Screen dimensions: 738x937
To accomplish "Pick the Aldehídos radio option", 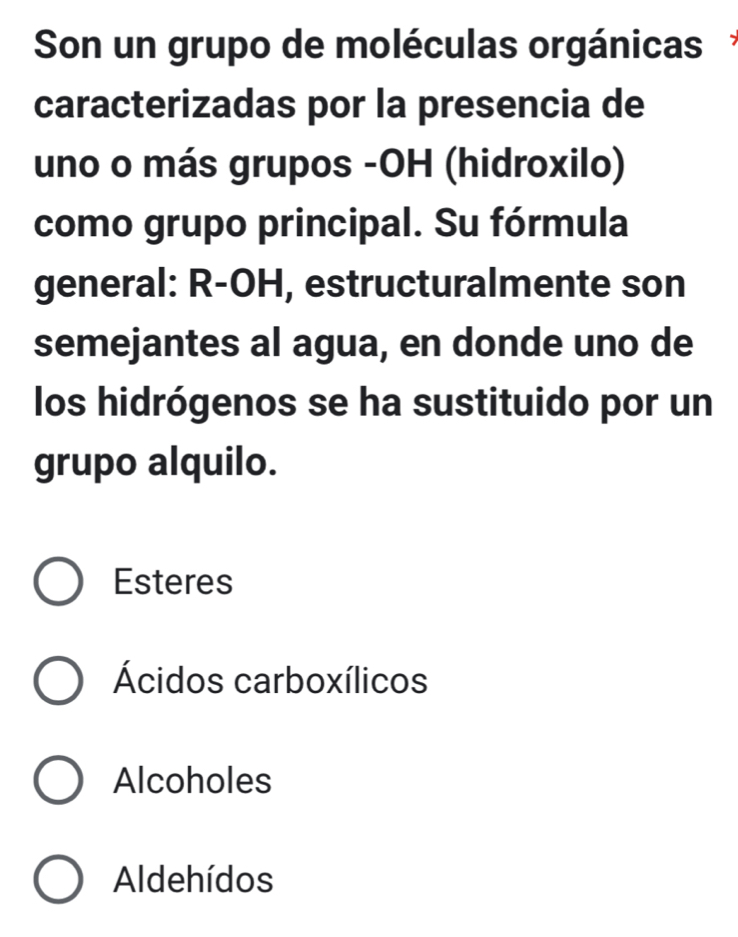I will [60, 881].
